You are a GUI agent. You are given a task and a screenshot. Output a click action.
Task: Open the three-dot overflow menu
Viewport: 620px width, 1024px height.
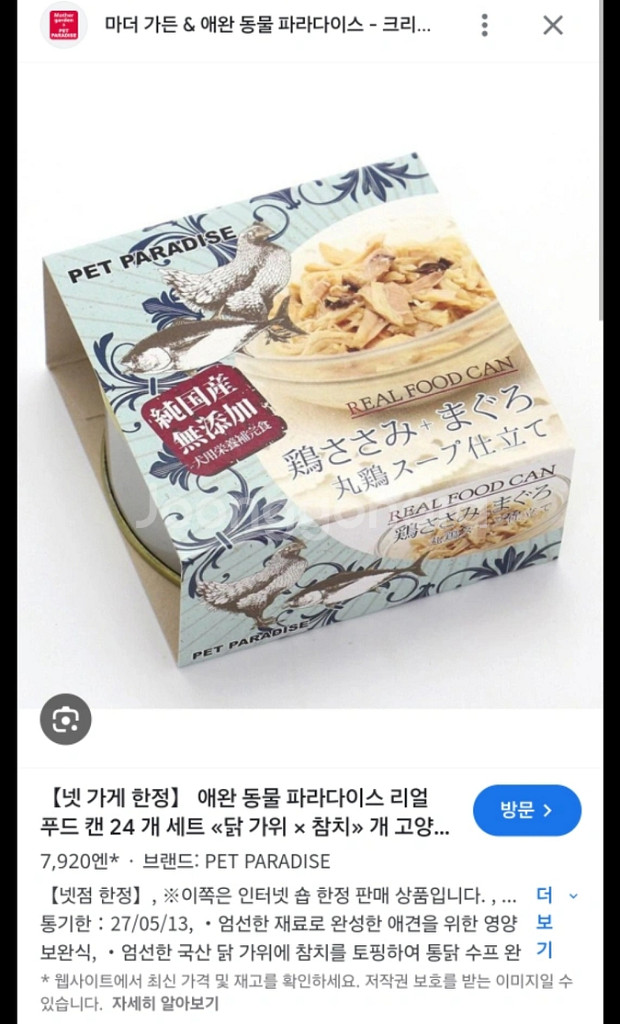pyautogui.click(x=484, y=25)
